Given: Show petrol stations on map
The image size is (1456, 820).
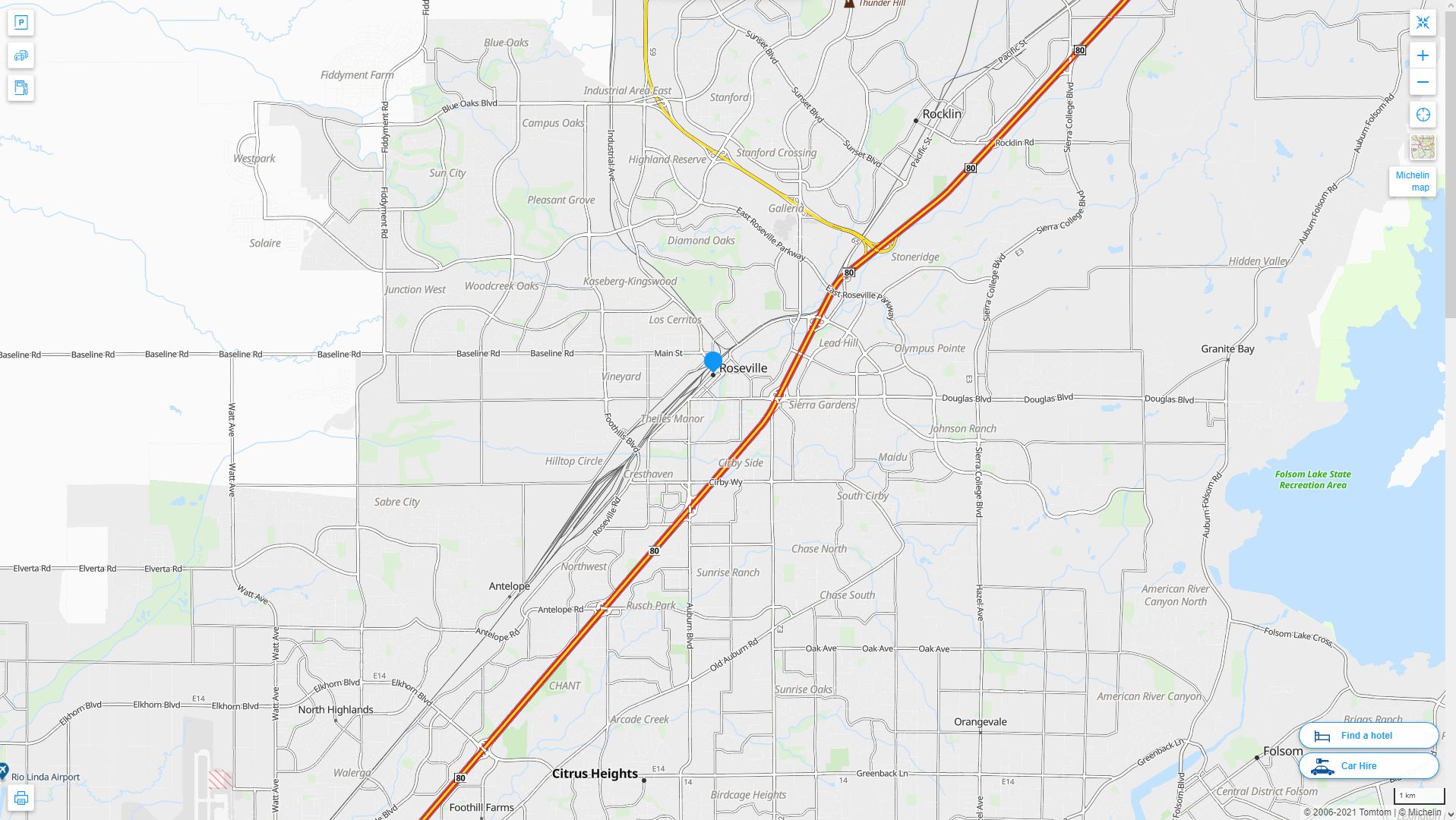Looking at the screenshot, I should pos(21,88).
